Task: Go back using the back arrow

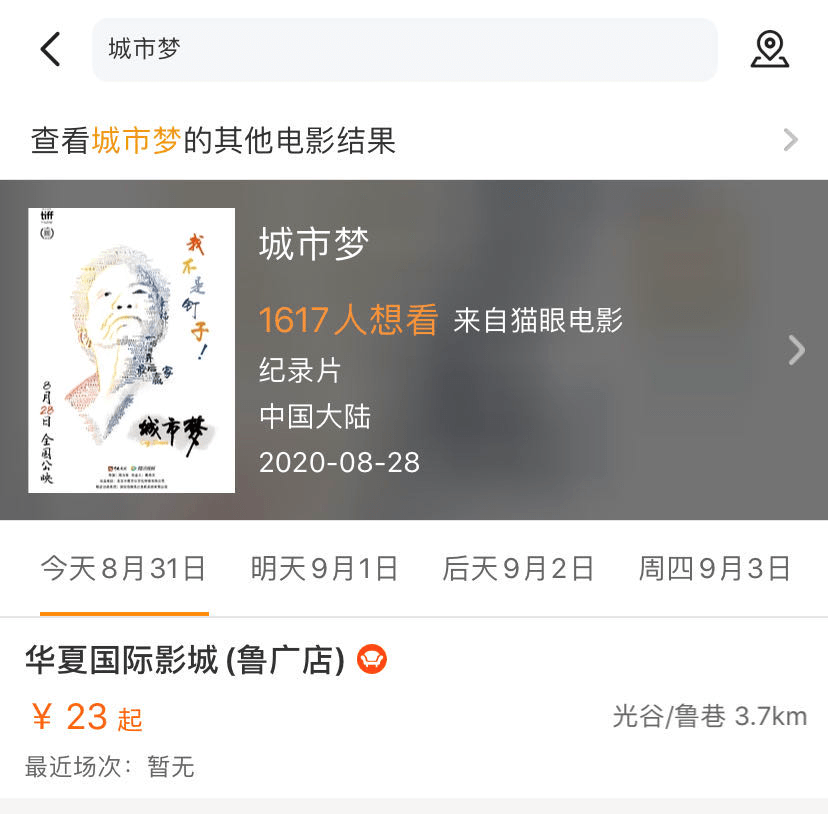Action: pyautogui.click(x=50, y=49)
